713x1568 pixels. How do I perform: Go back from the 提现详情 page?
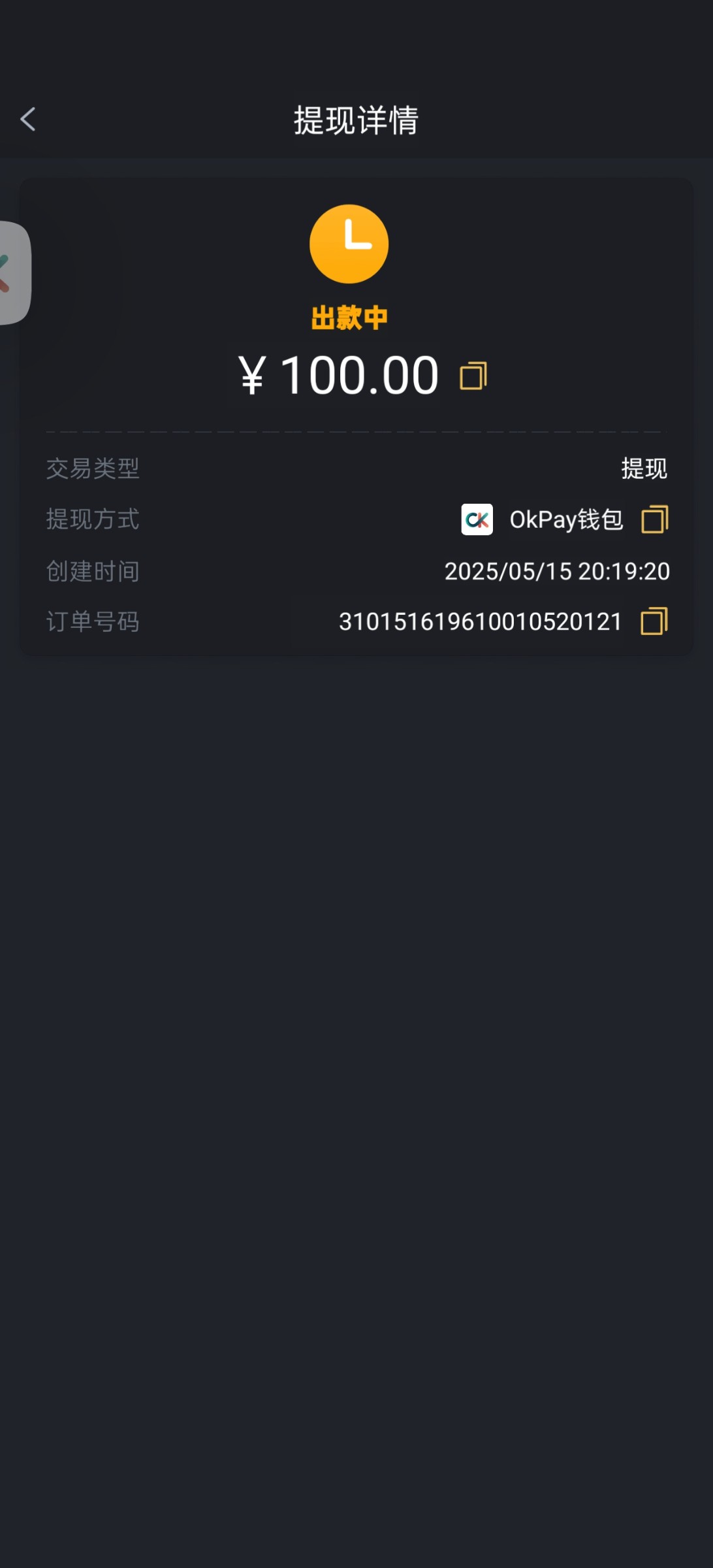tap(28, 120)
